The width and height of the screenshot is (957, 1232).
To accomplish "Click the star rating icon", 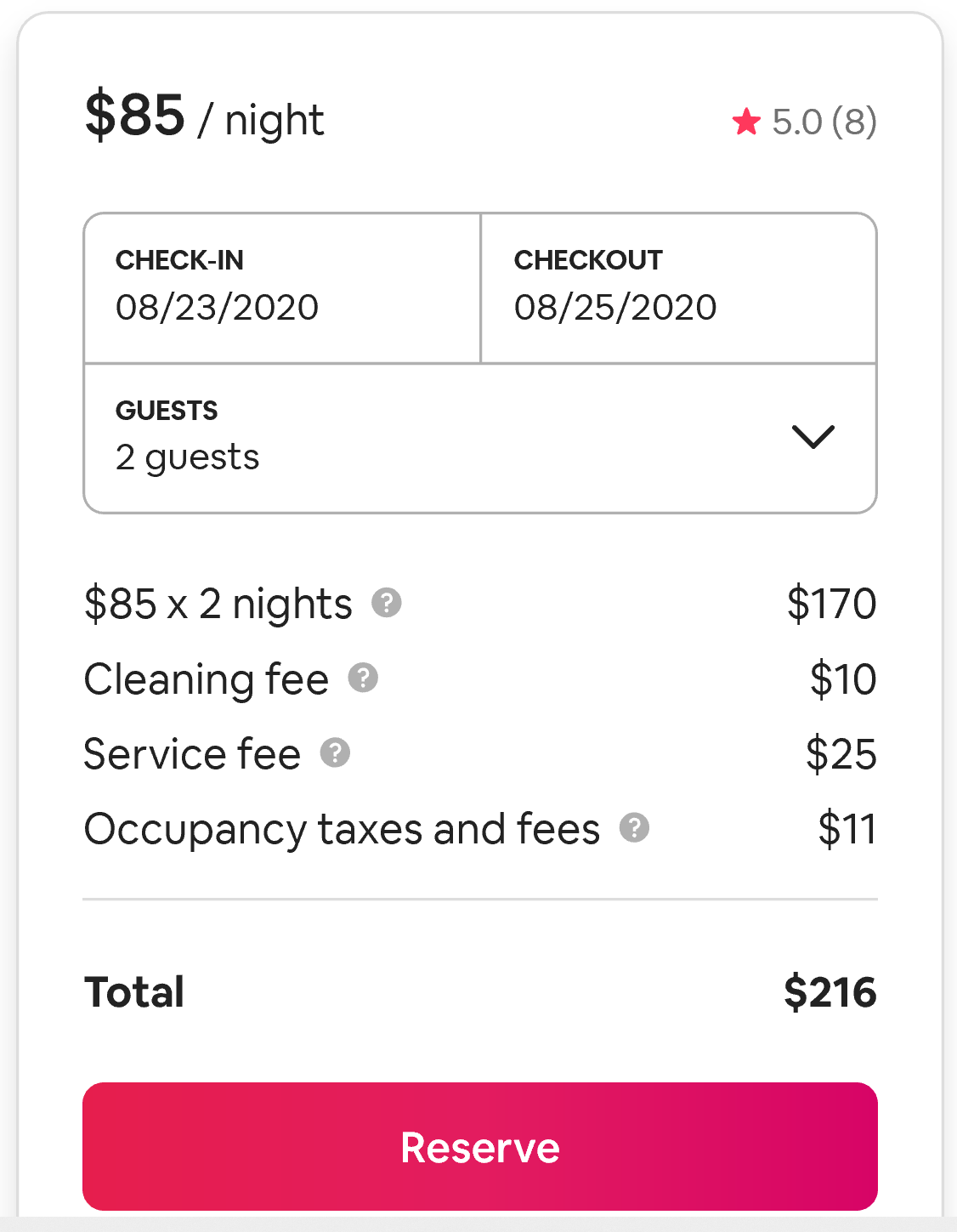I will tap(747, 121).
